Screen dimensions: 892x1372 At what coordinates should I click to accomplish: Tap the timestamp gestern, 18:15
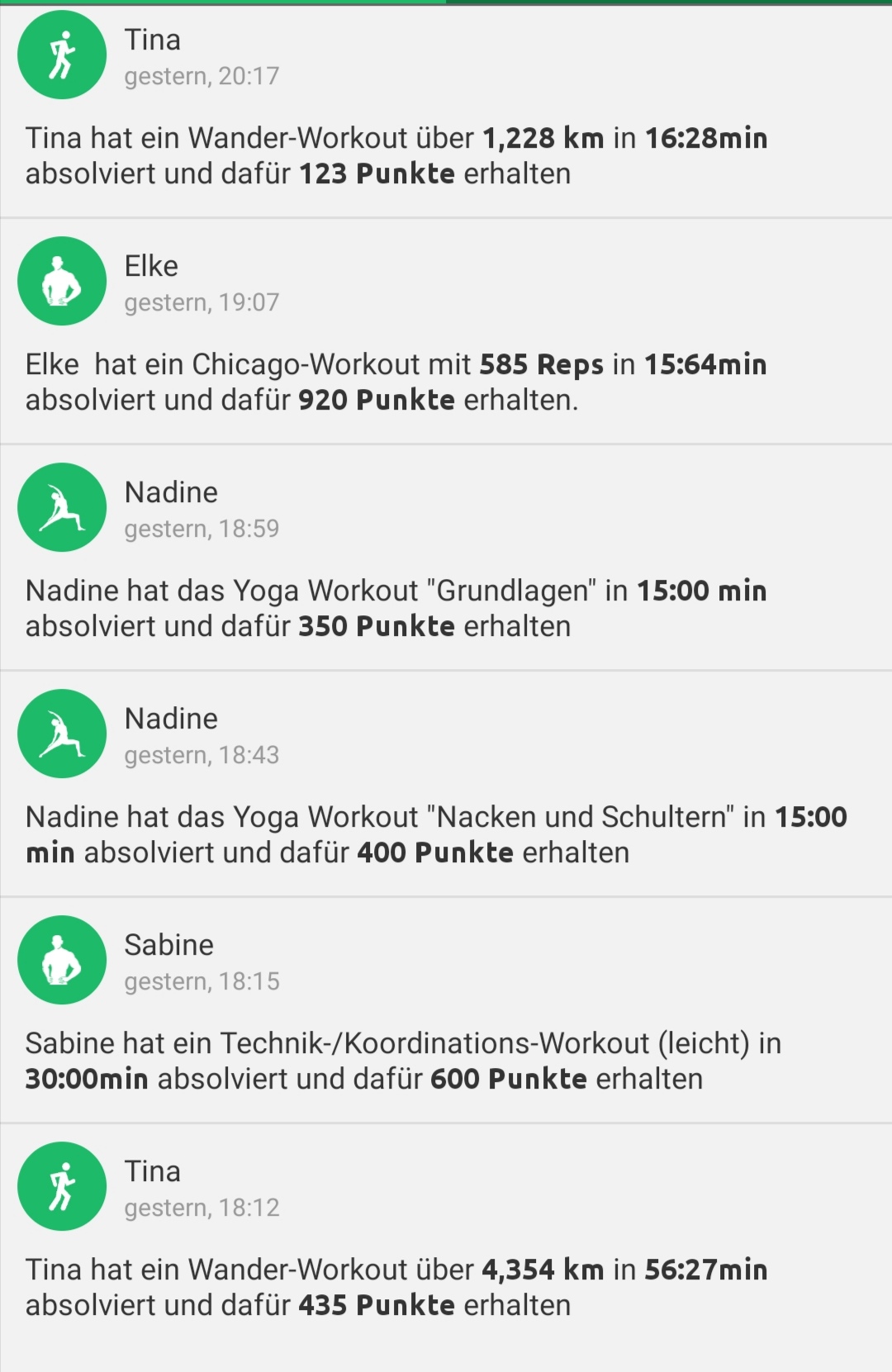202,981
